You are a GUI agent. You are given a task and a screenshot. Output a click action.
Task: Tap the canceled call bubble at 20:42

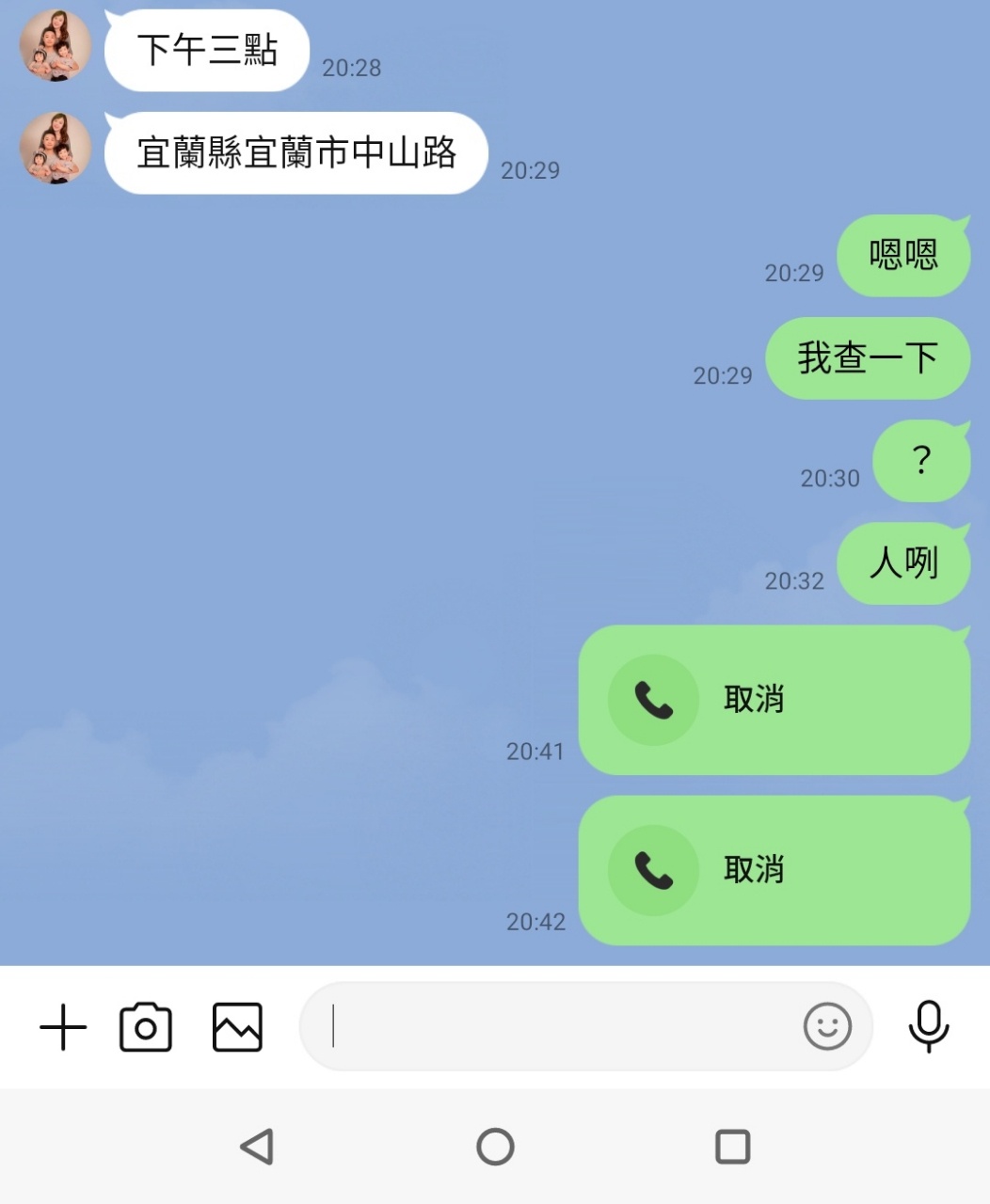tap(774, 870)
